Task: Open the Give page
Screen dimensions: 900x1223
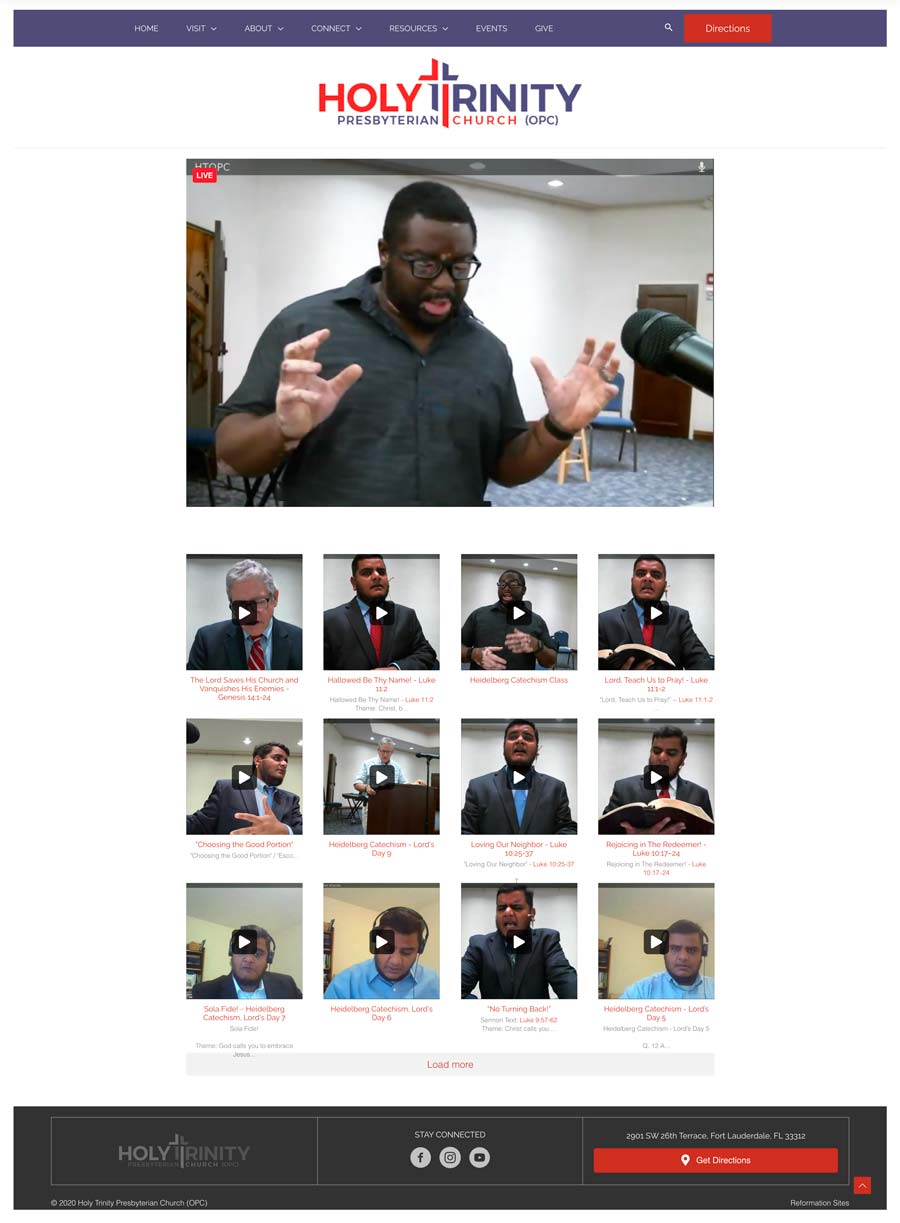Action: 544,28
